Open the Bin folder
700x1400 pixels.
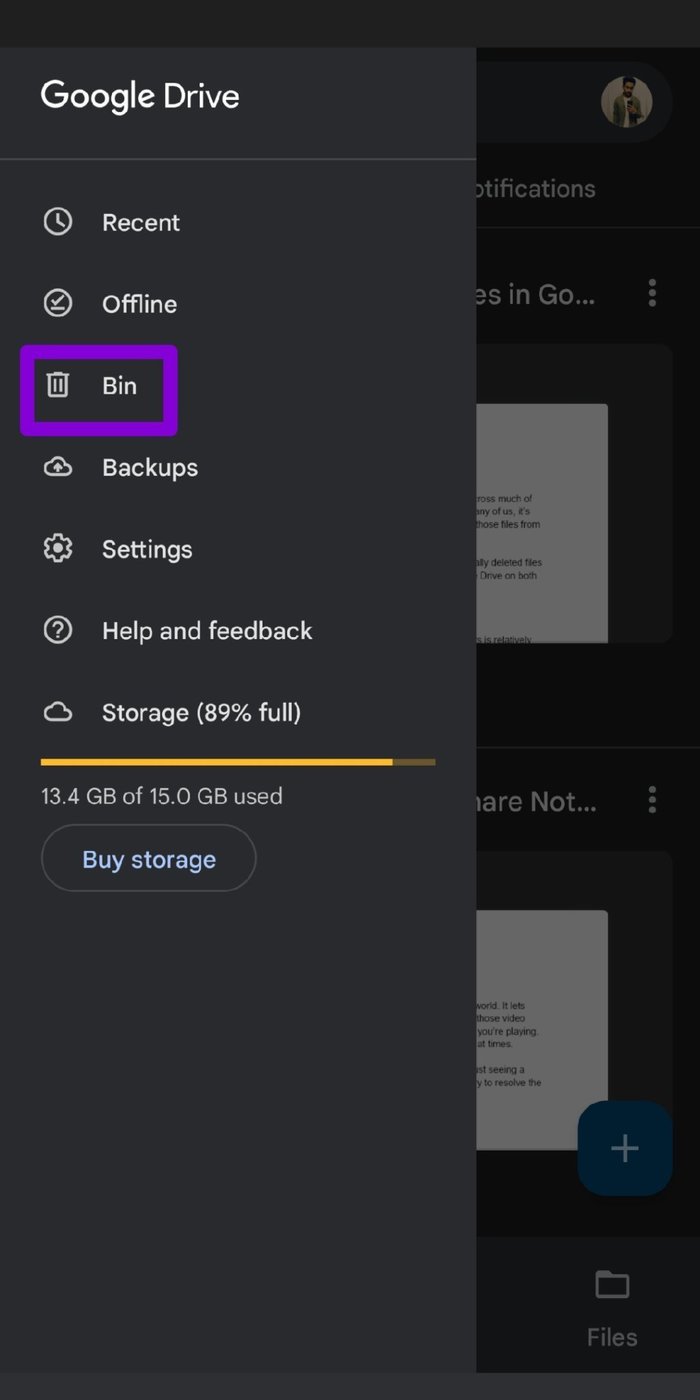(x=238, y=386)
